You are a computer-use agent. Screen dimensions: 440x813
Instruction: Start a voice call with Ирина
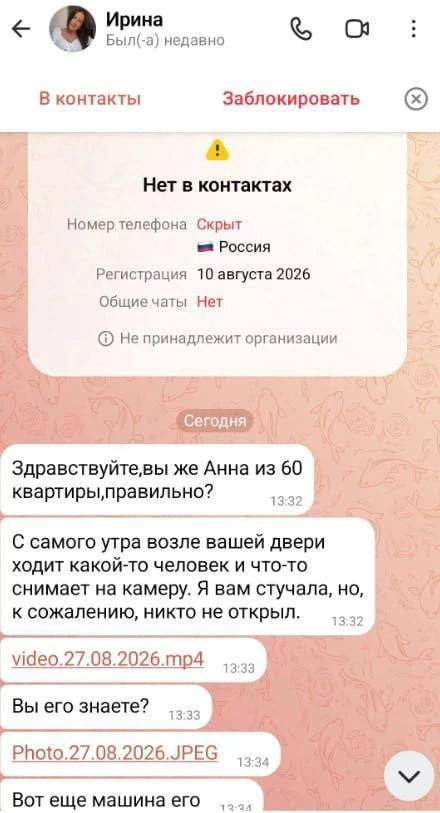(301, 29)
